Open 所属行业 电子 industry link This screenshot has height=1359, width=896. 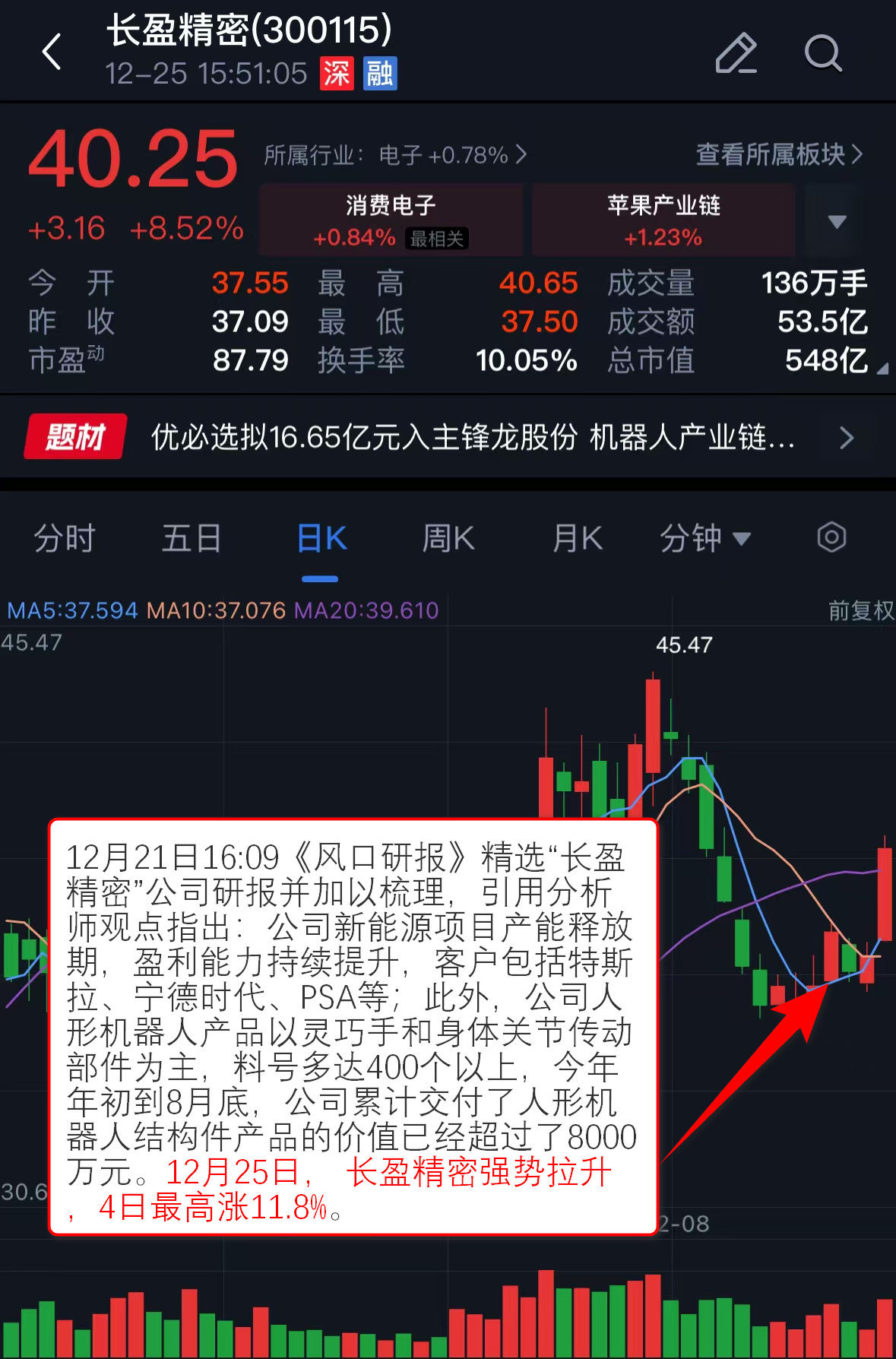[x=395, y=155]
